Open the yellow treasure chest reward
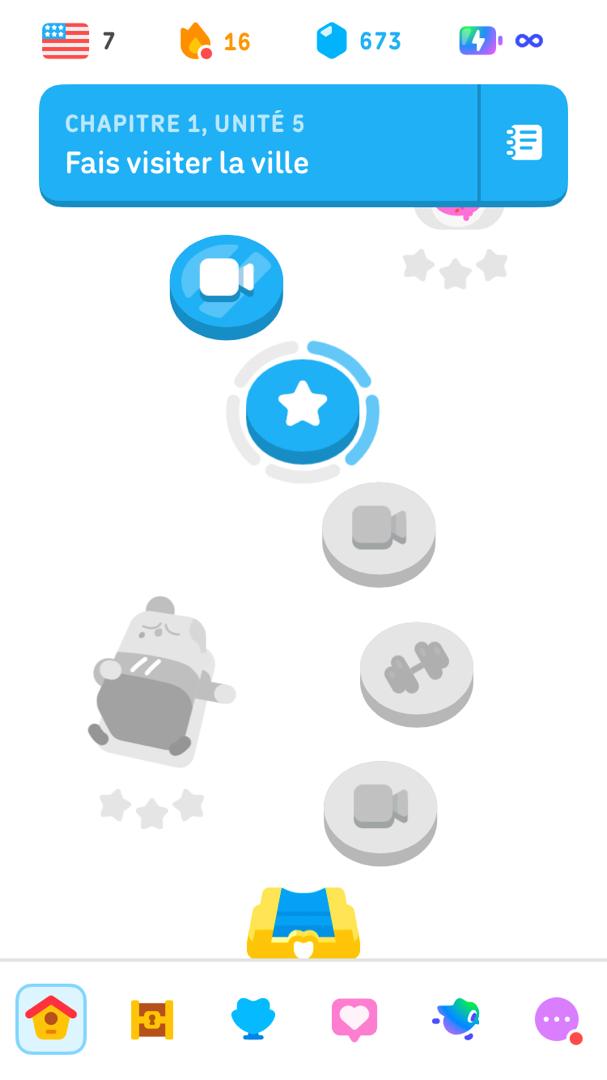 pyautogui.click(x=303, y=923)
